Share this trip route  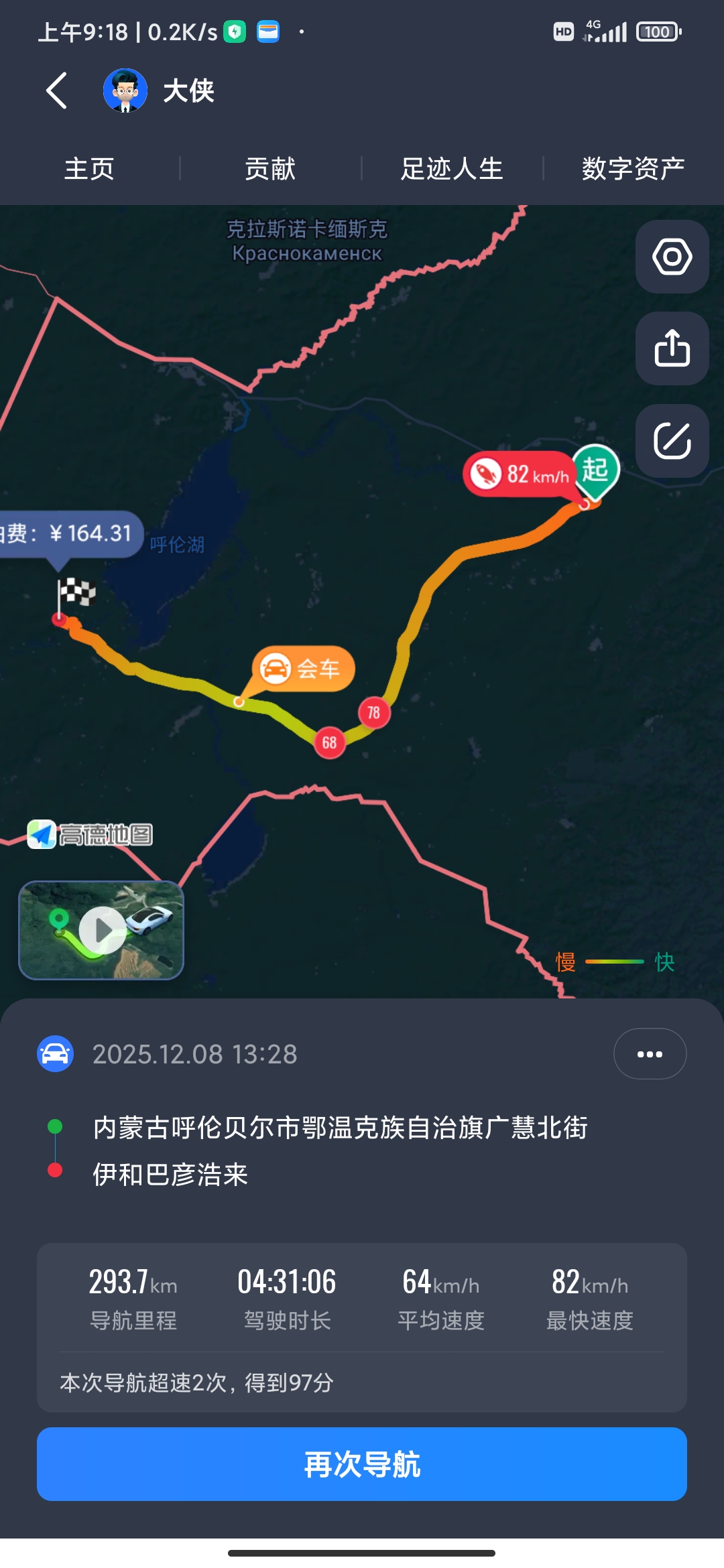pos(672,348)
